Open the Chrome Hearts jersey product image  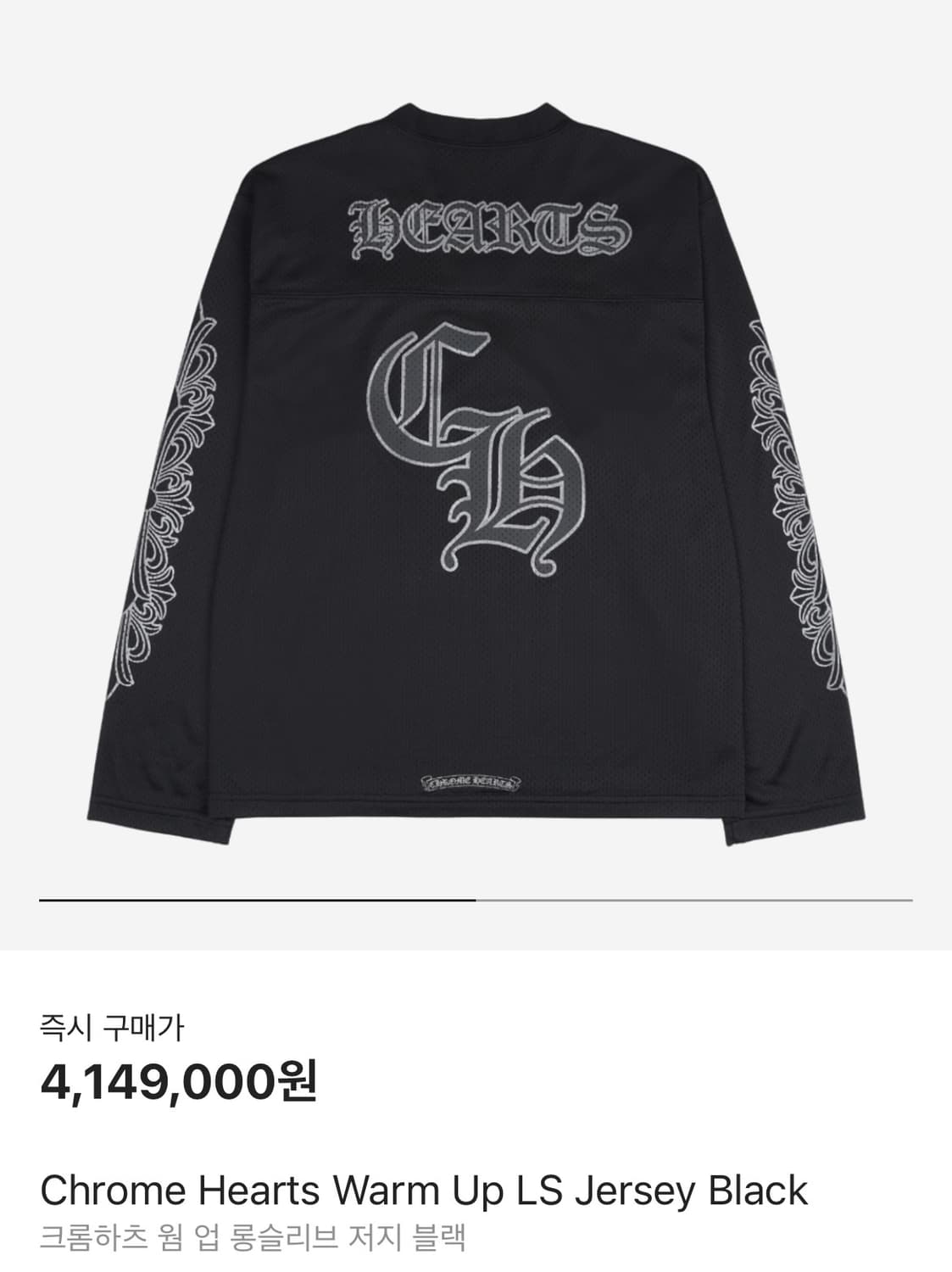click(x=476, y=475)
